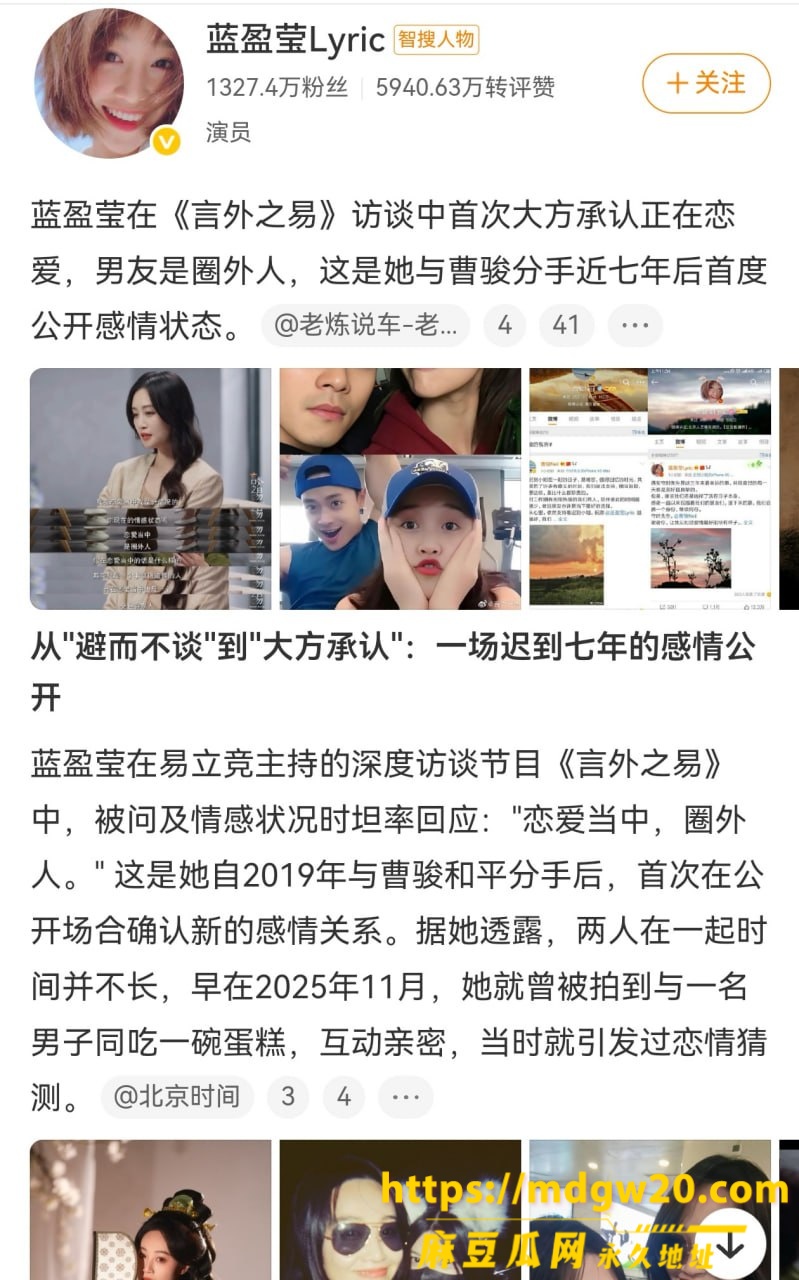
Task: Open the 智搜人物 tag
Action: pos(436,40)
